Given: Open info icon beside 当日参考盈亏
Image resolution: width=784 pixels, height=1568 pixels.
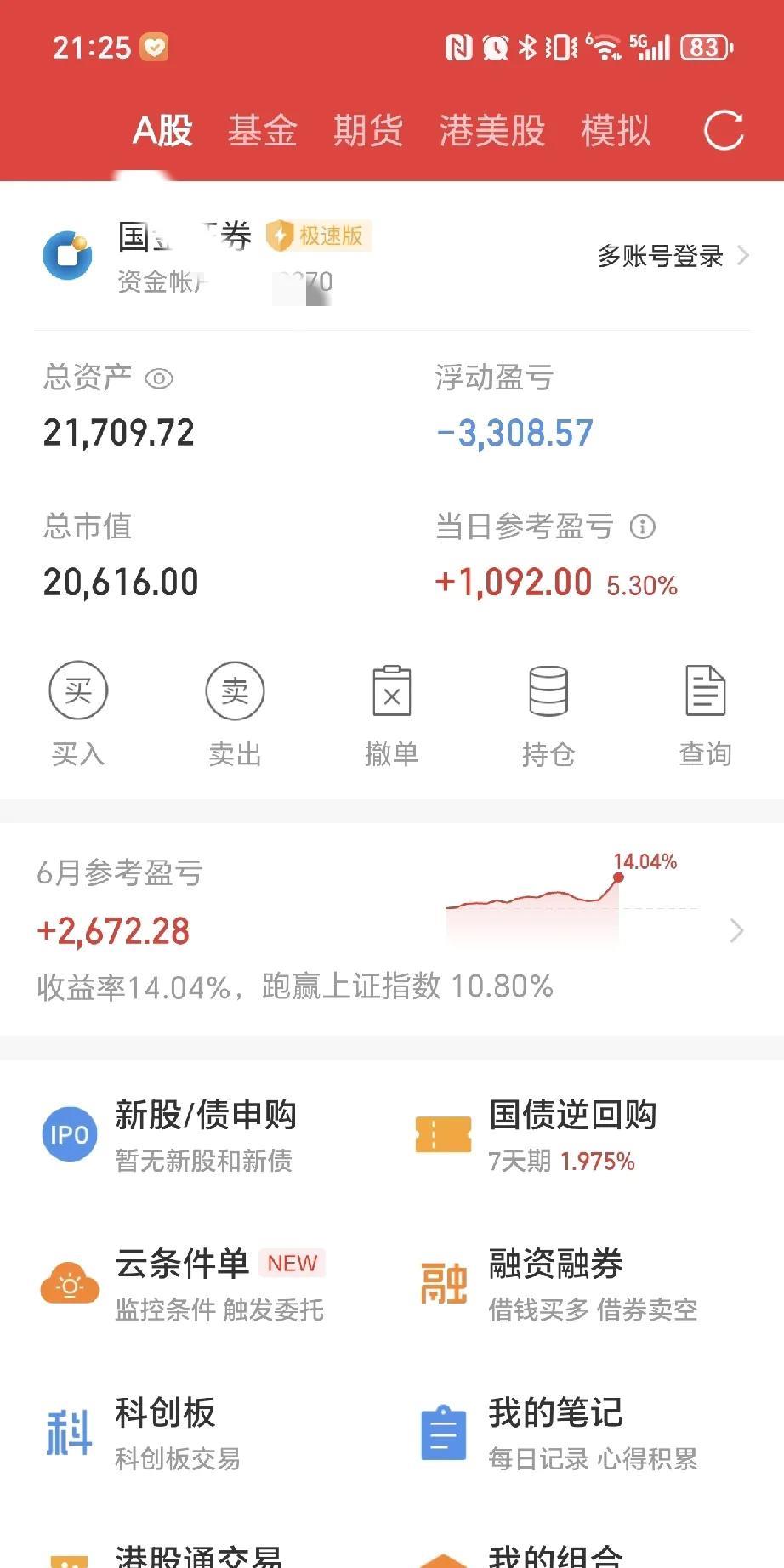Looking at the screenshot, I should [643, 527].
